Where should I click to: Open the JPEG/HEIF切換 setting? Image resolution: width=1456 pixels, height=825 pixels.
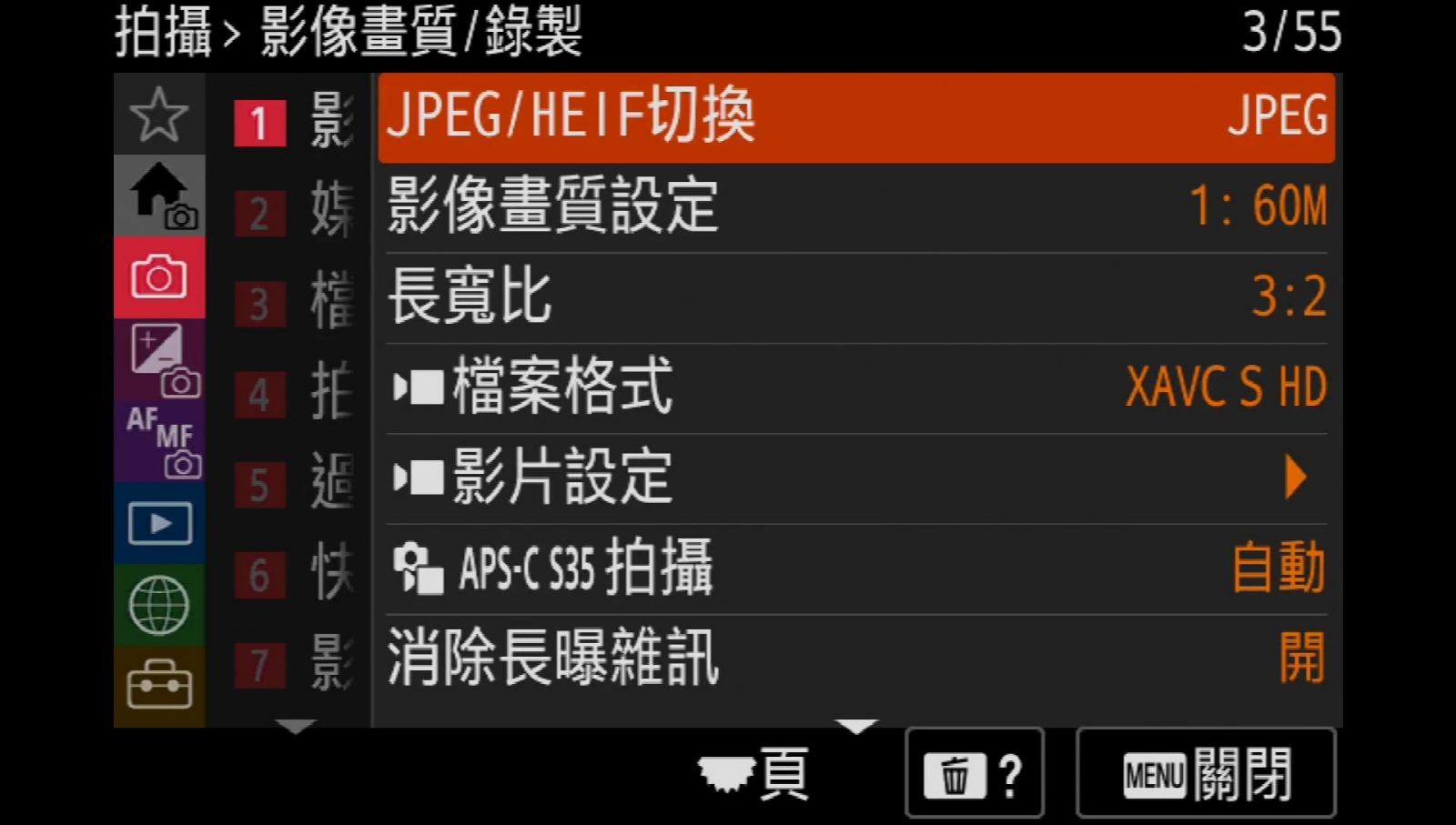click(855, 118)
